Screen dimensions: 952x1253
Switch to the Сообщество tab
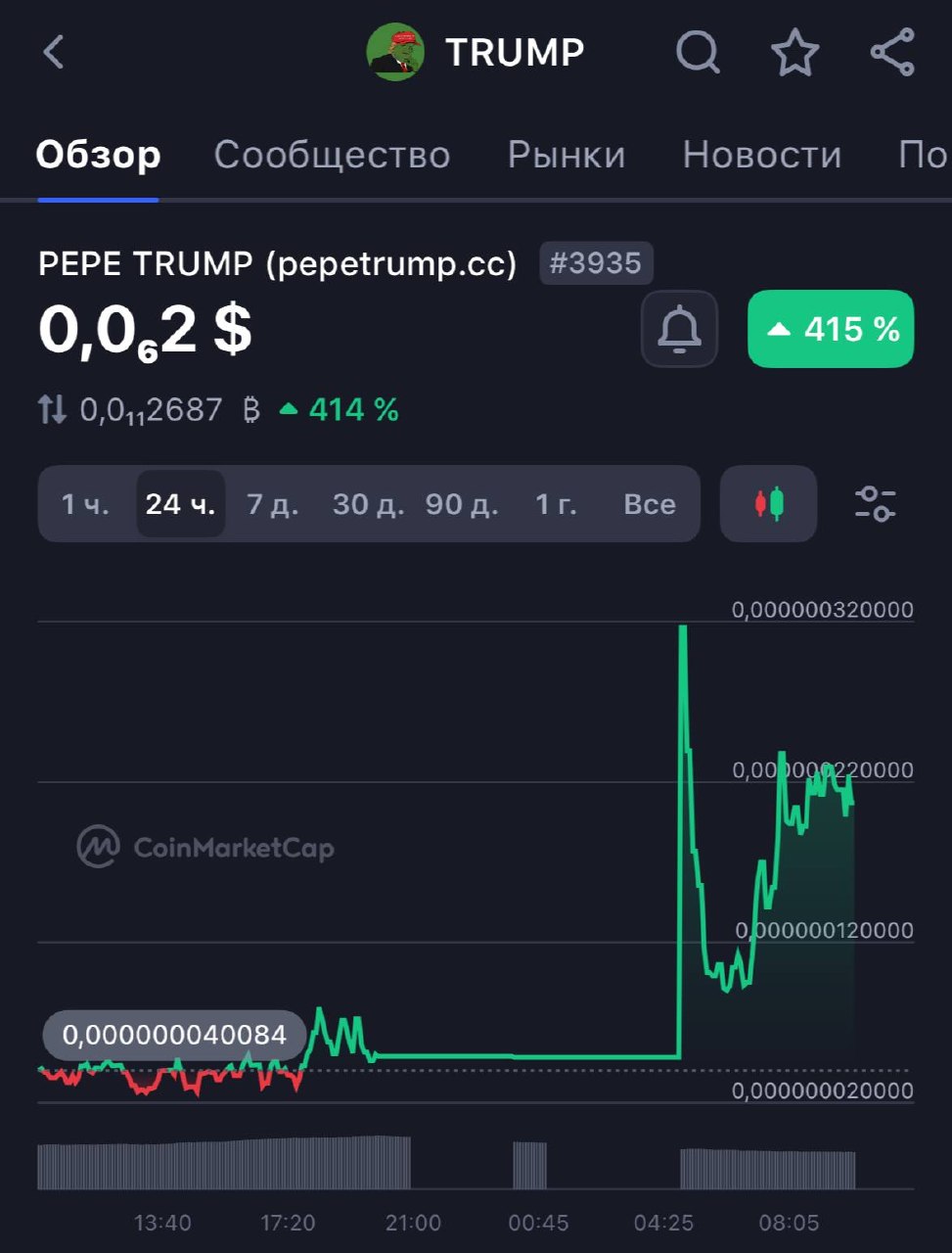[332, 155]
